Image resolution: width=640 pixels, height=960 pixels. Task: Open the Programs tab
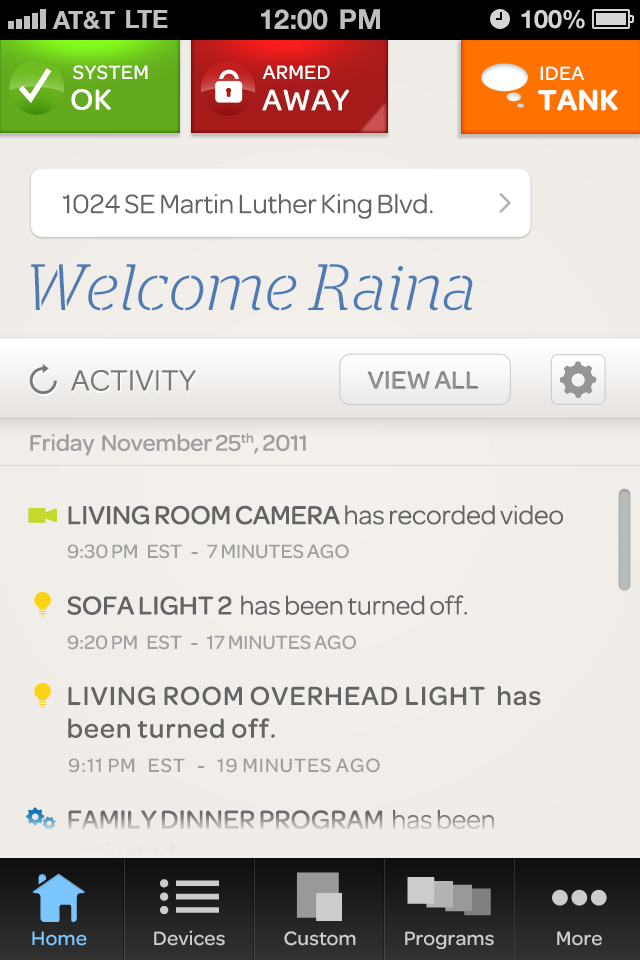[x=449, y=909]
